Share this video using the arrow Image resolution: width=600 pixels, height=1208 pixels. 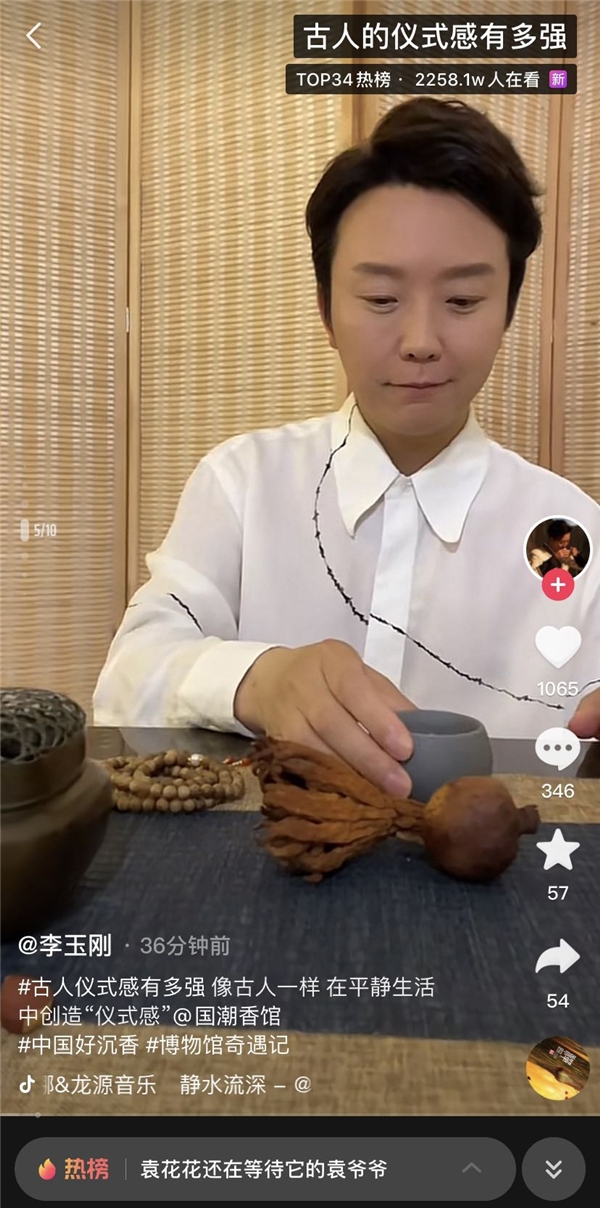[x=557, y=958]
